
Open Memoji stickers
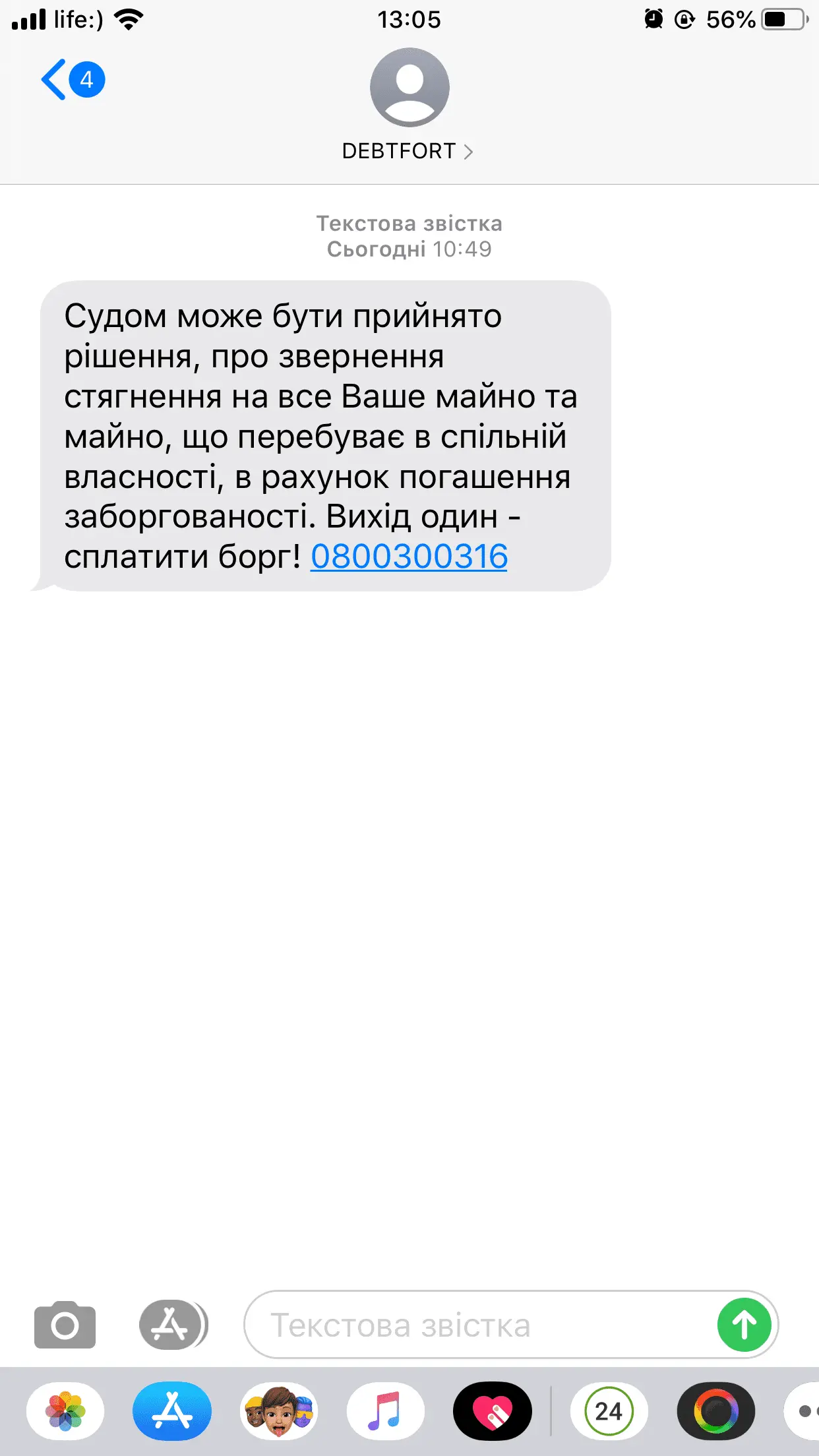(279, 1411)
